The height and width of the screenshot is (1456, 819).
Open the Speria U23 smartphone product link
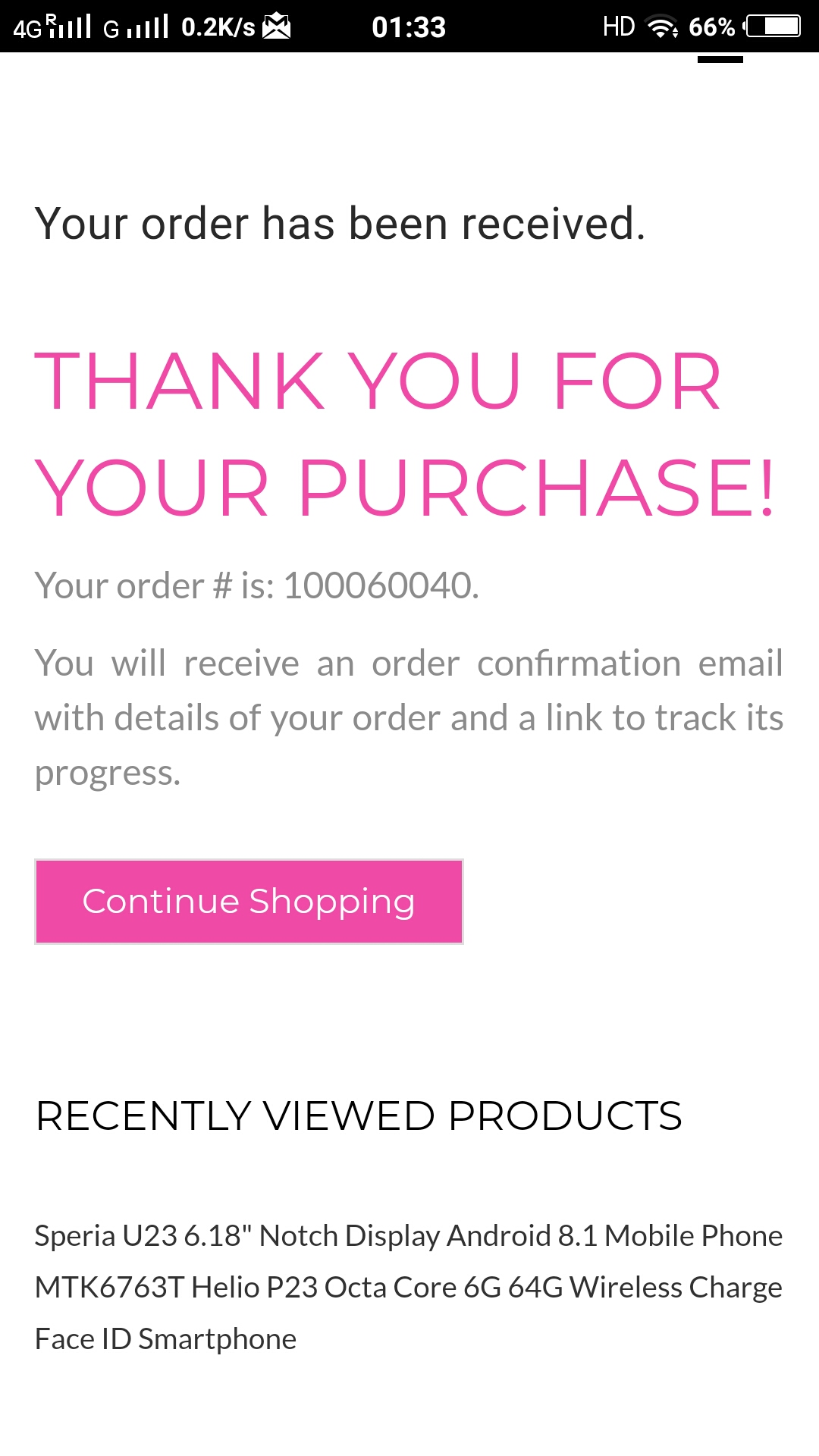[x=408, y=1287]
